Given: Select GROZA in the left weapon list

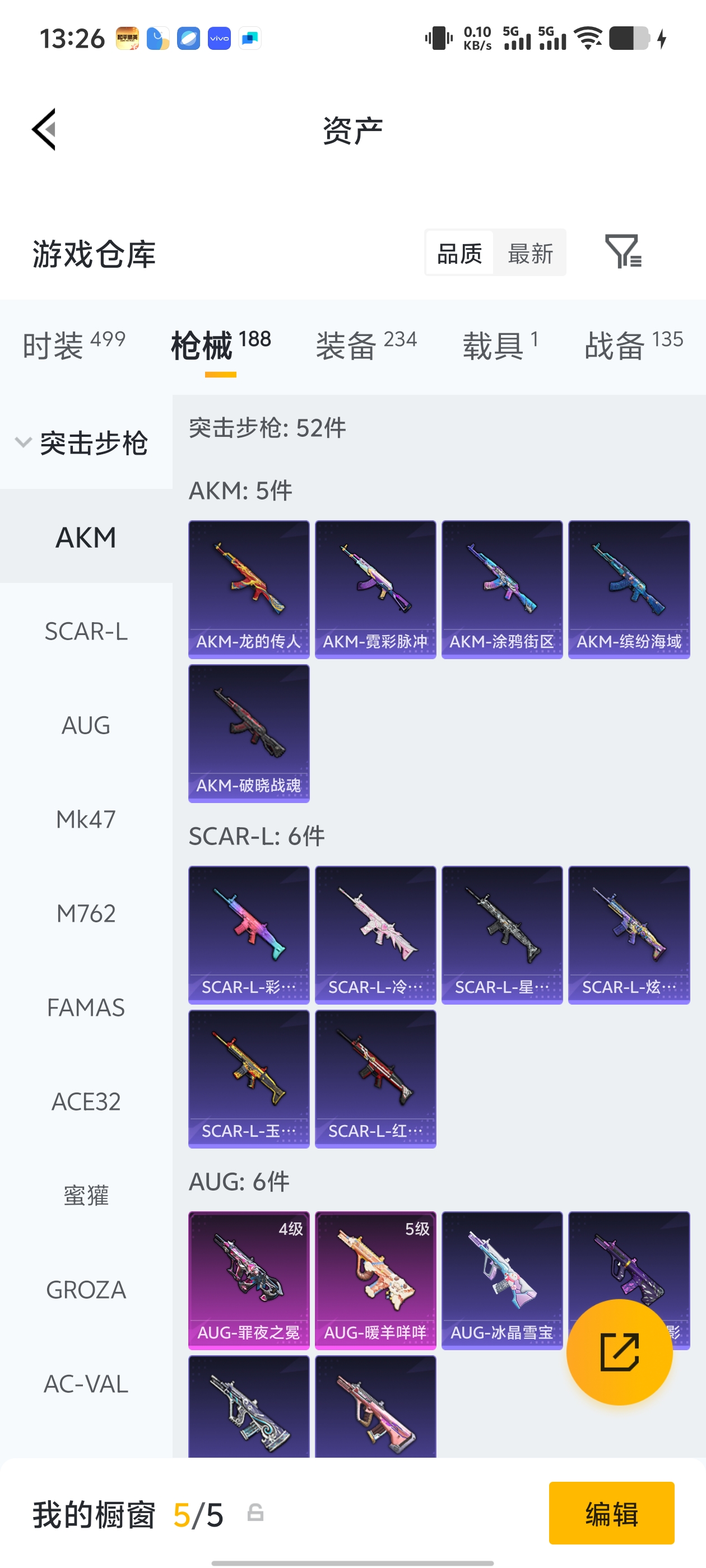Looking at the screenshot, I should (x=86, y=1289).
